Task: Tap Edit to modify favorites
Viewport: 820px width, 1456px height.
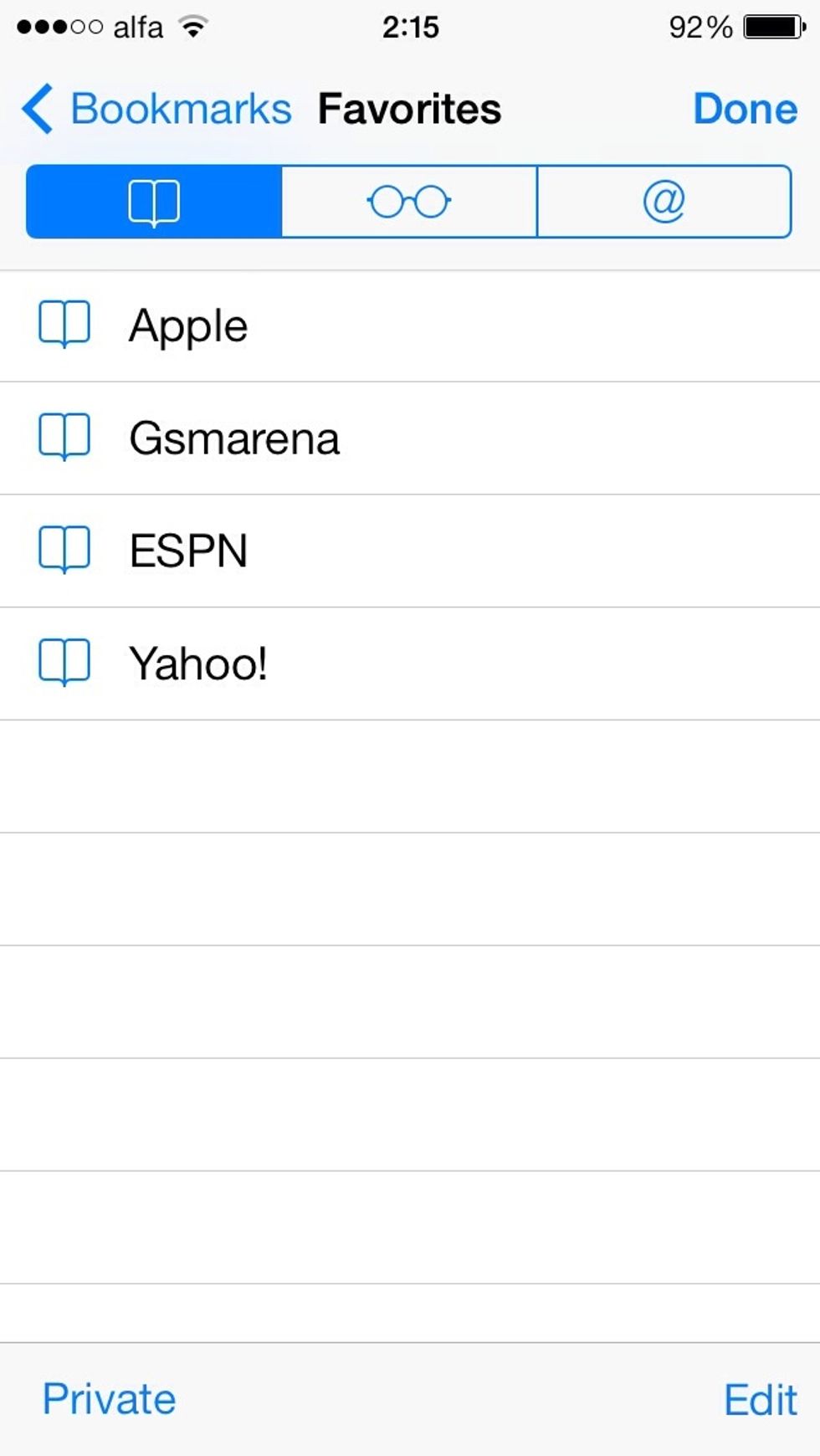Action: click(760, 1399)
